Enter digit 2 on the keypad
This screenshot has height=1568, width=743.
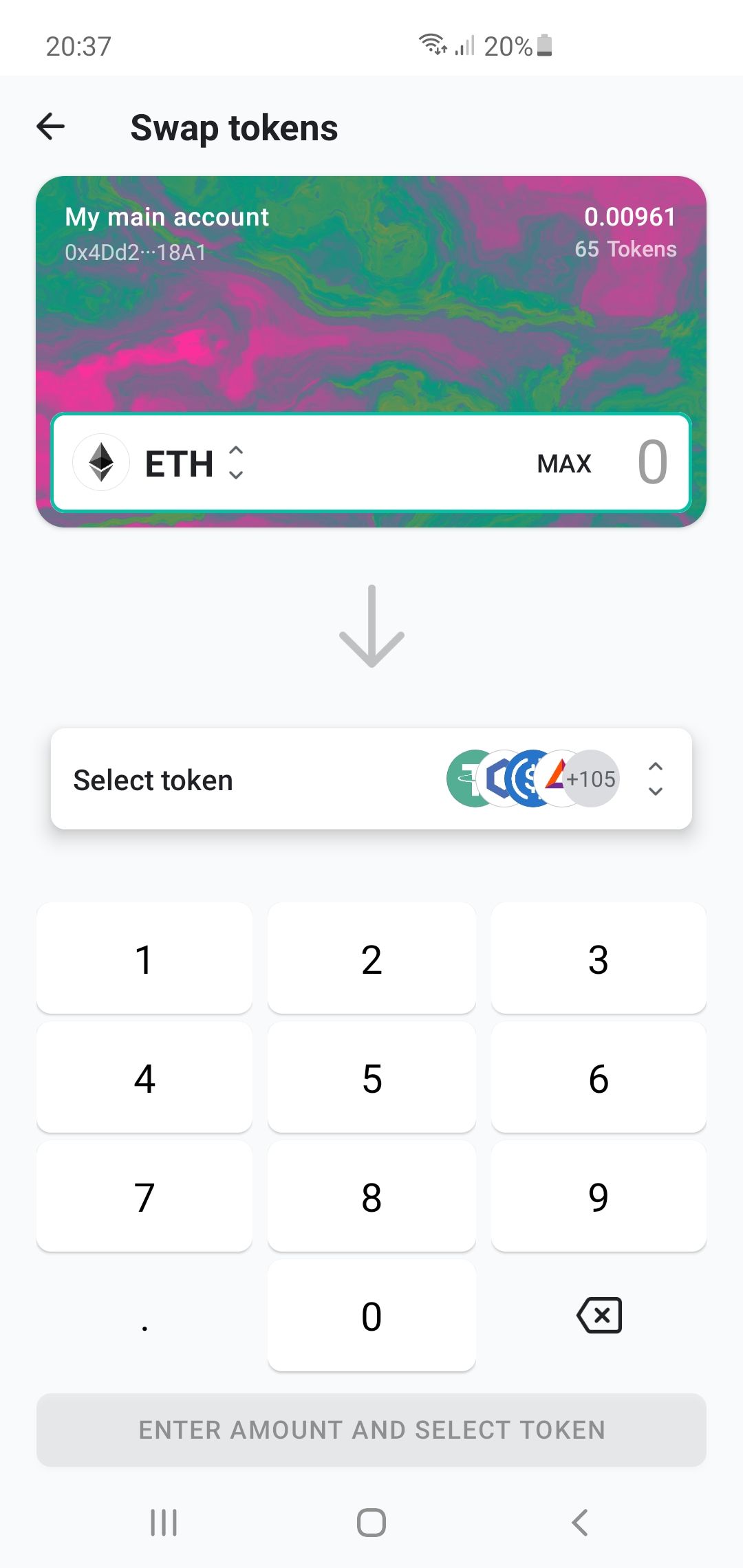pos(371,958)
